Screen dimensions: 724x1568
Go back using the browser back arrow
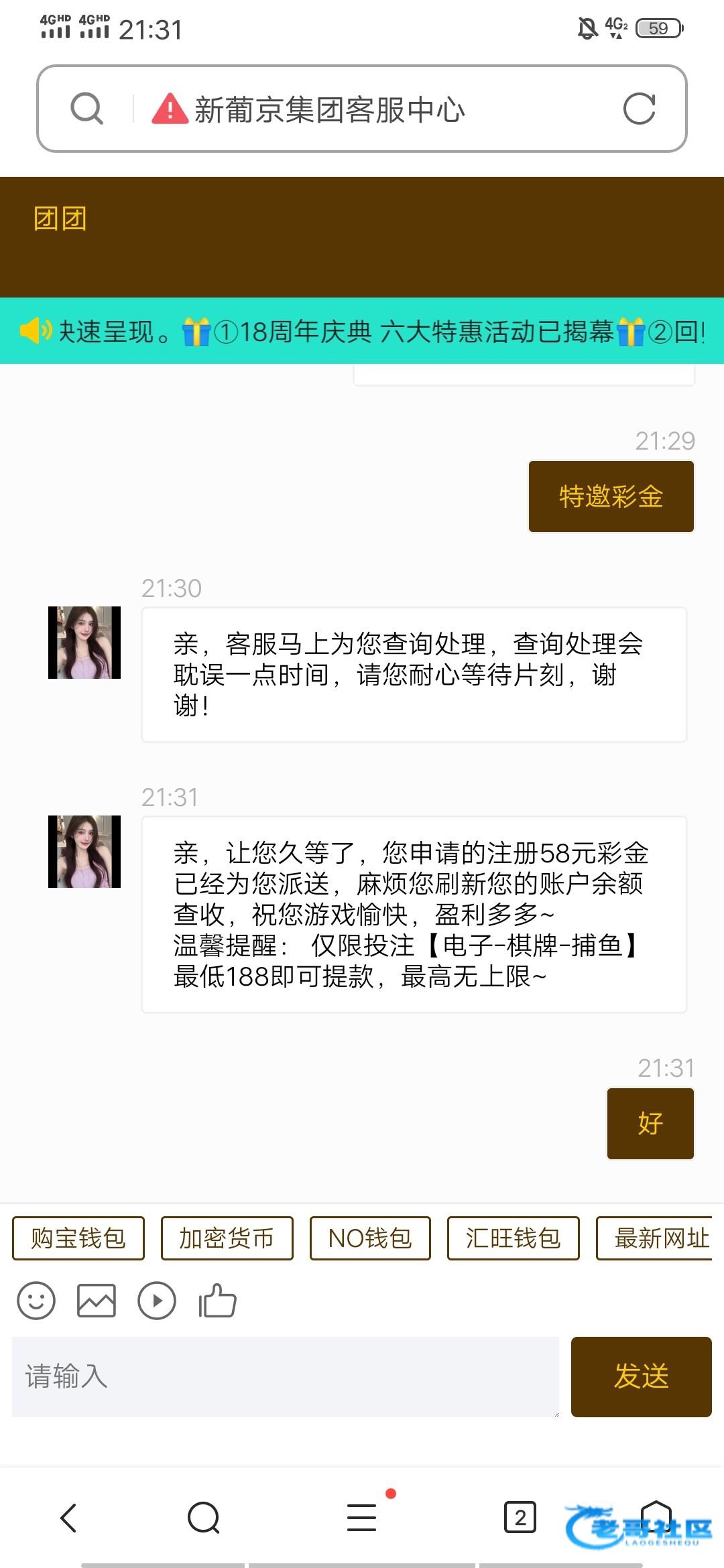69,1518
